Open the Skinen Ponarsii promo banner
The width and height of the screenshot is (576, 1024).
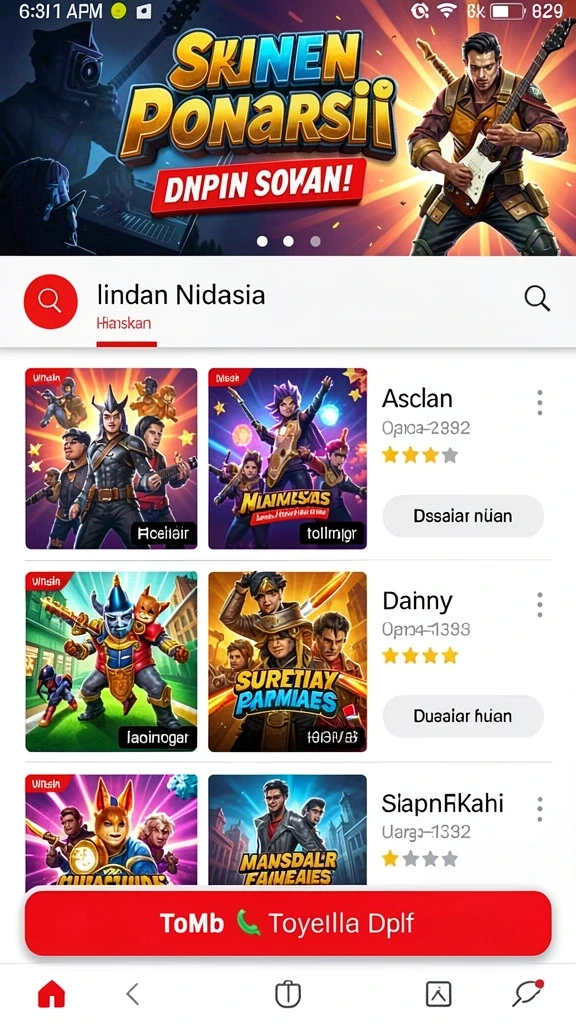pos(288,128)
